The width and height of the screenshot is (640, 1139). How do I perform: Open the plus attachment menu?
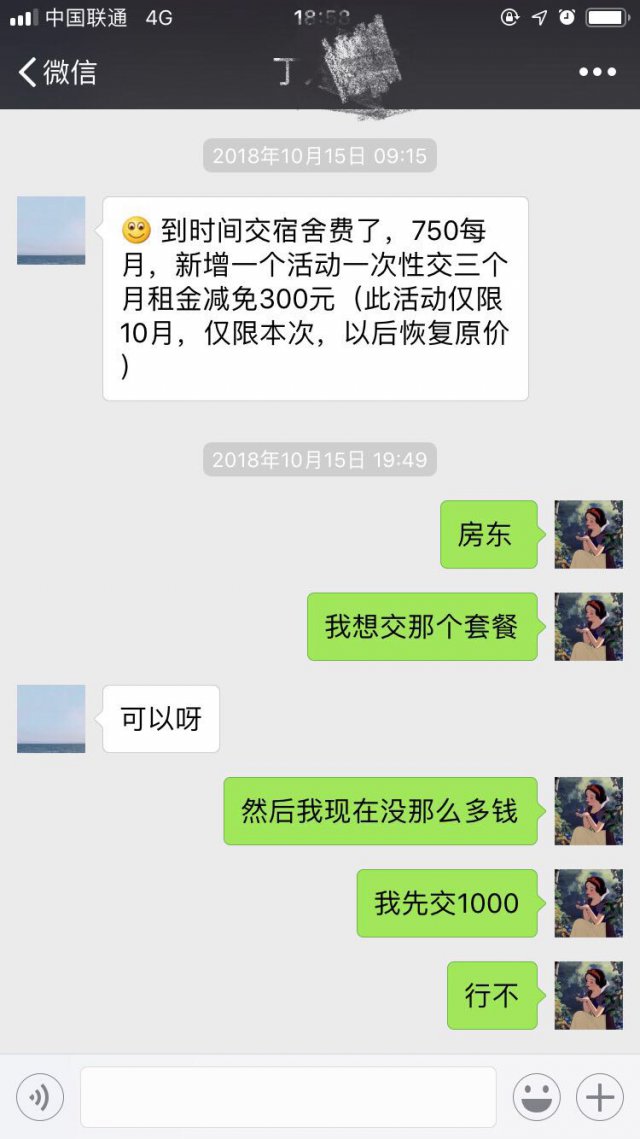599,1098
